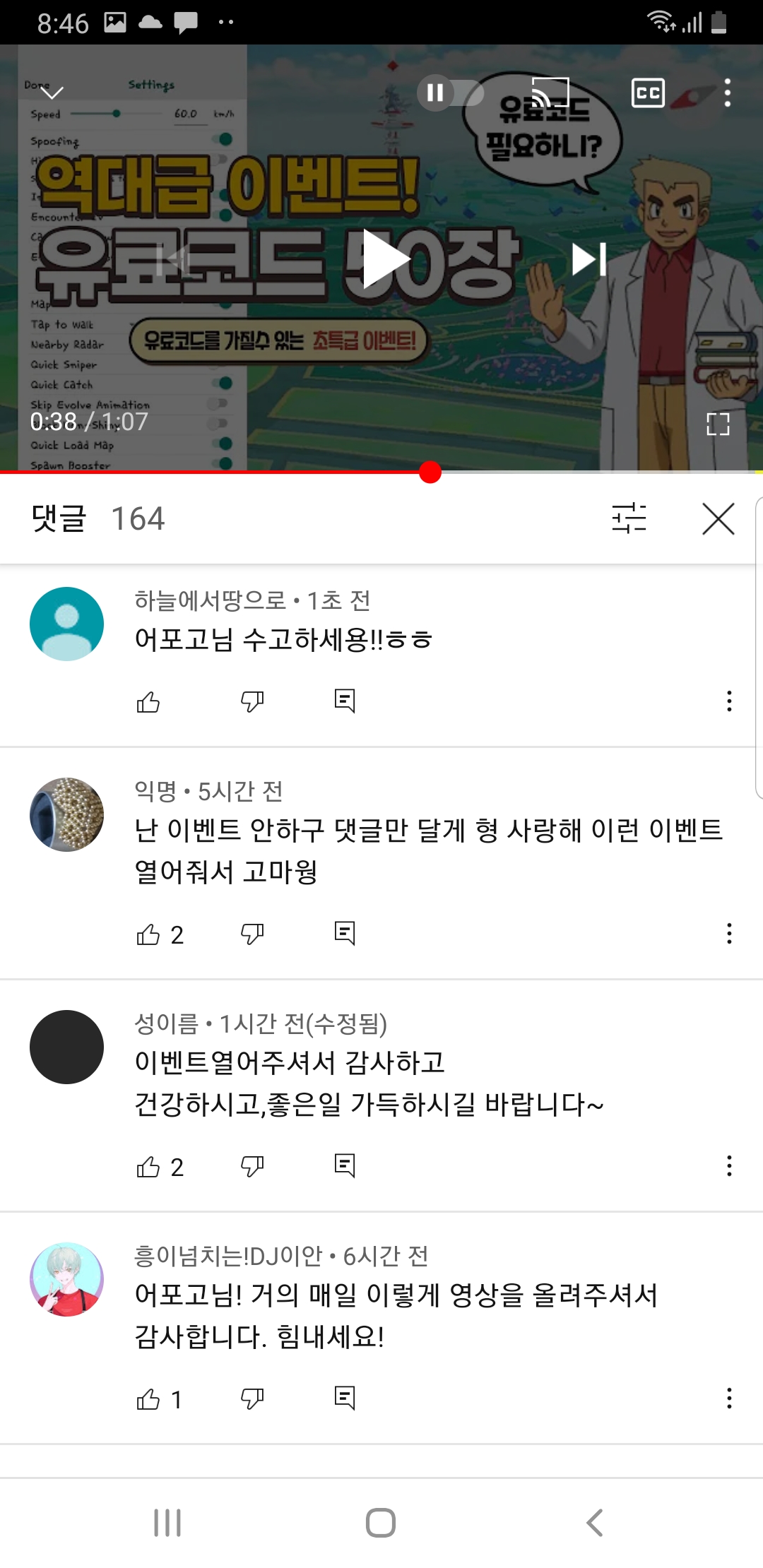Turn on closed captions

648,93
